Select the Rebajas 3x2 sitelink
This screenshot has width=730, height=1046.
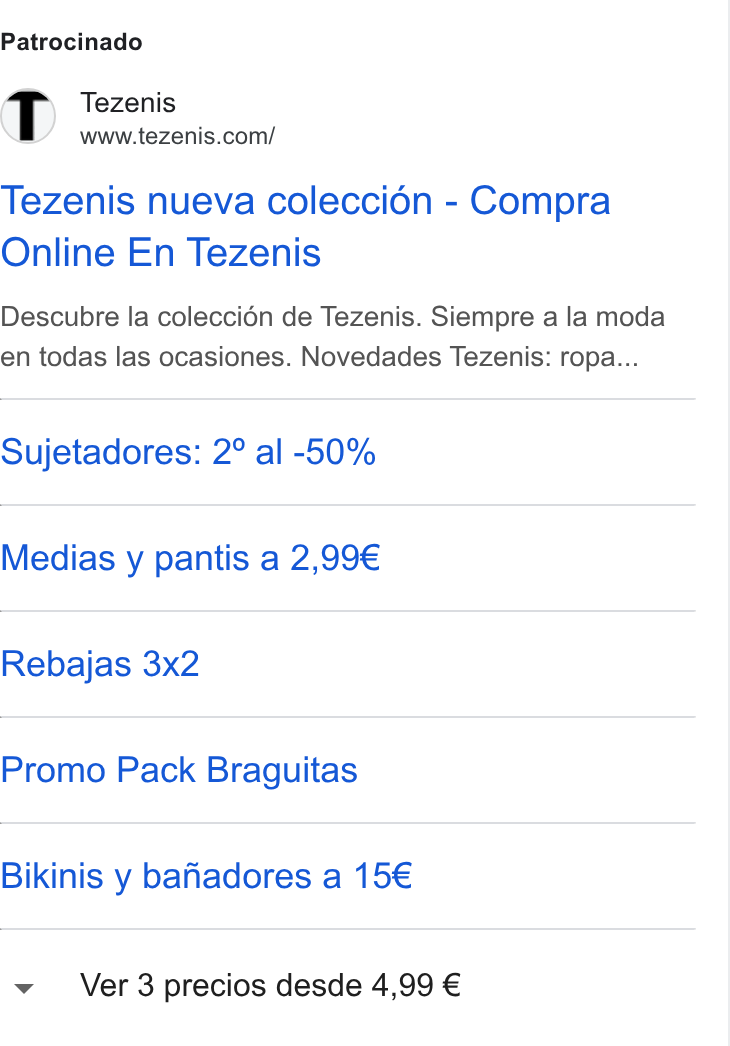click(x=100, y=664)
